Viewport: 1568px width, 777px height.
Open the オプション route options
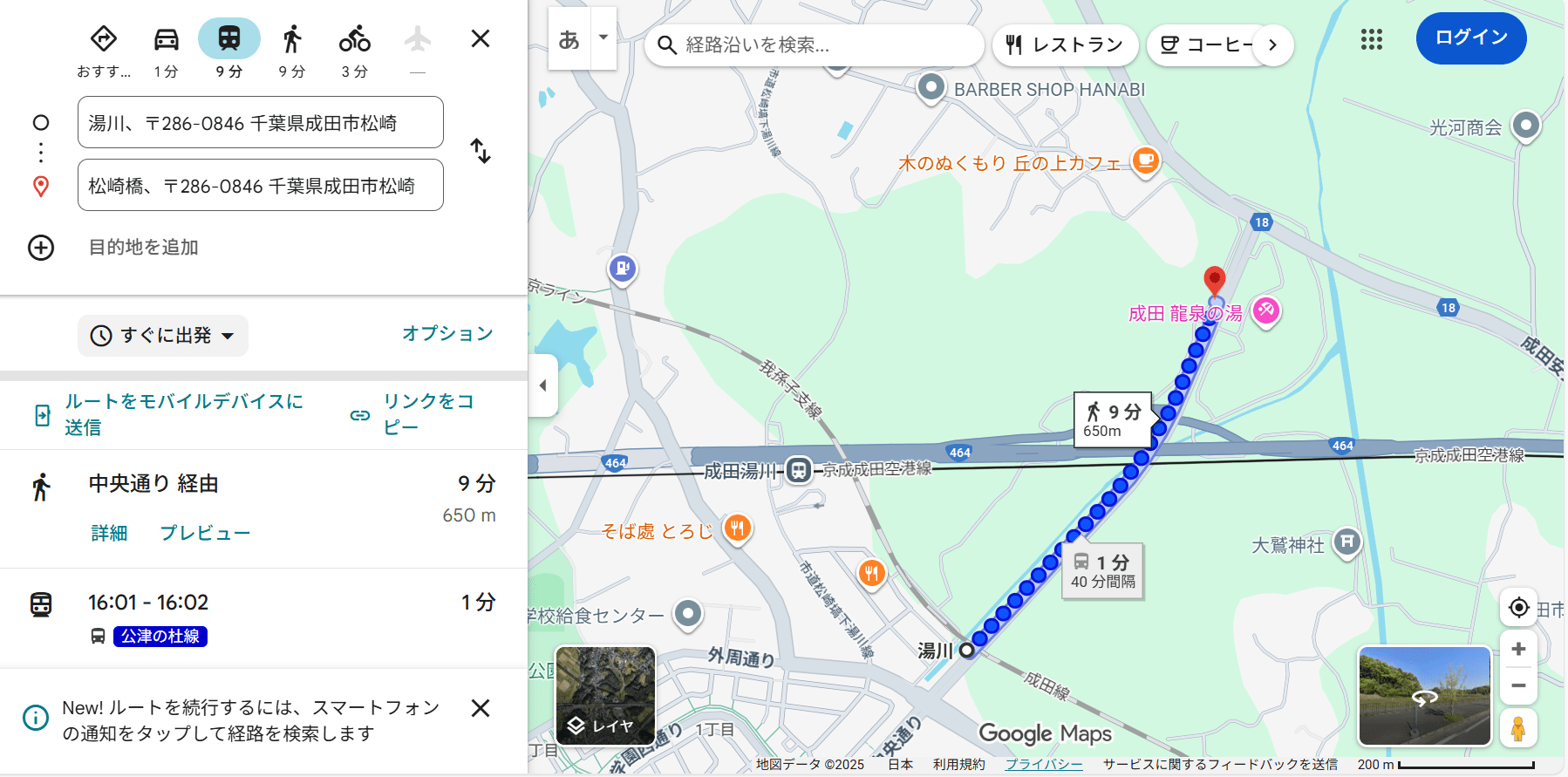pyautogui.click(x=447, y=333)
